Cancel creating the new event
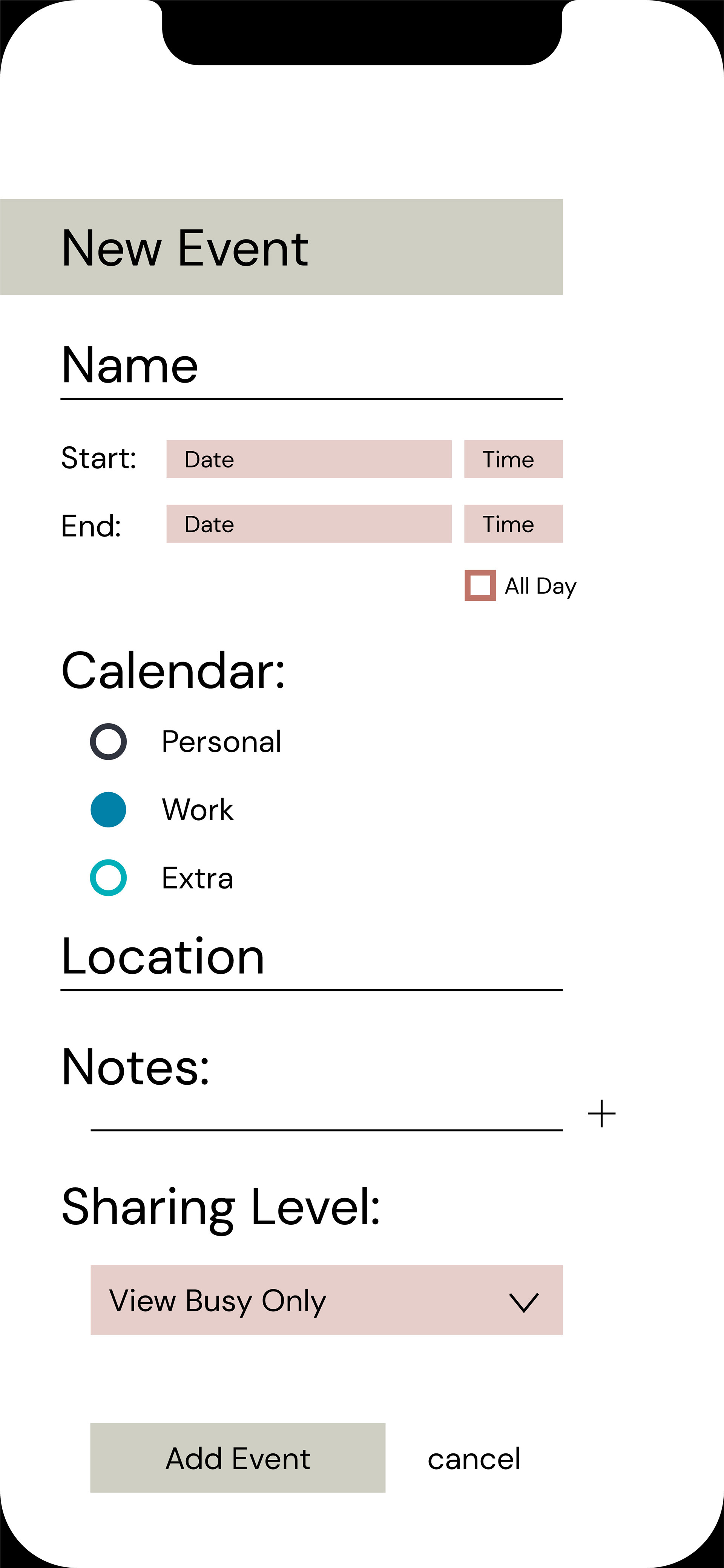 (474, 1459)
